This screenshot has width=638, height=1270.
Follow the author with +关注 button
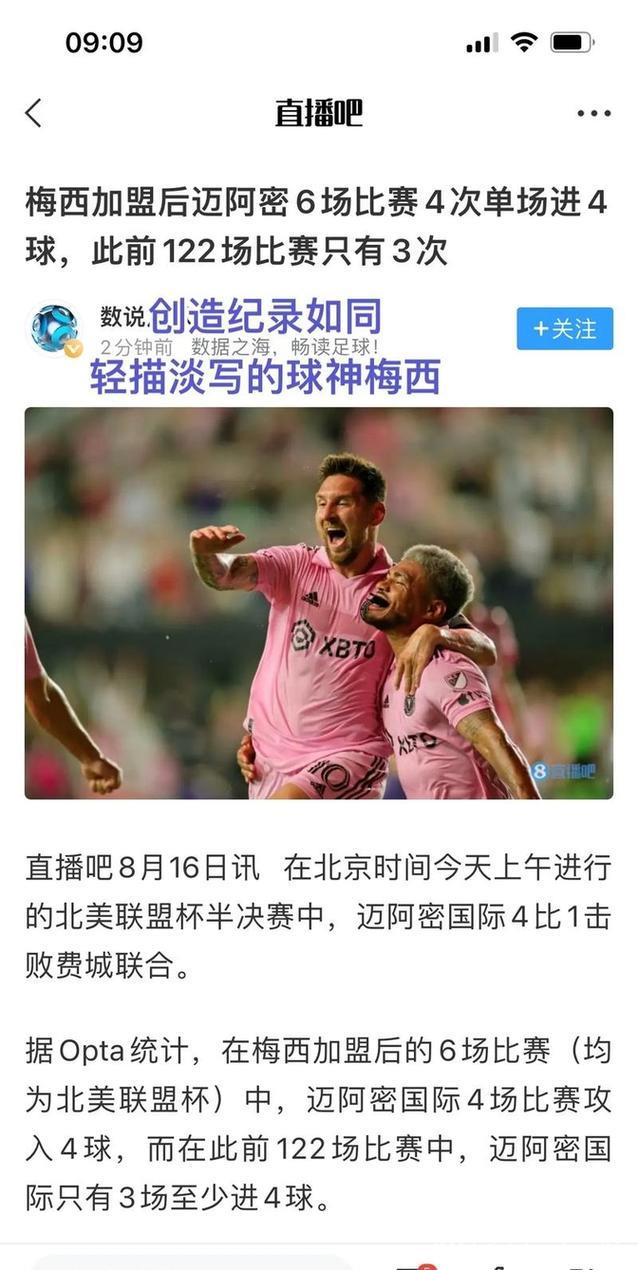click(x=564, y=329)
